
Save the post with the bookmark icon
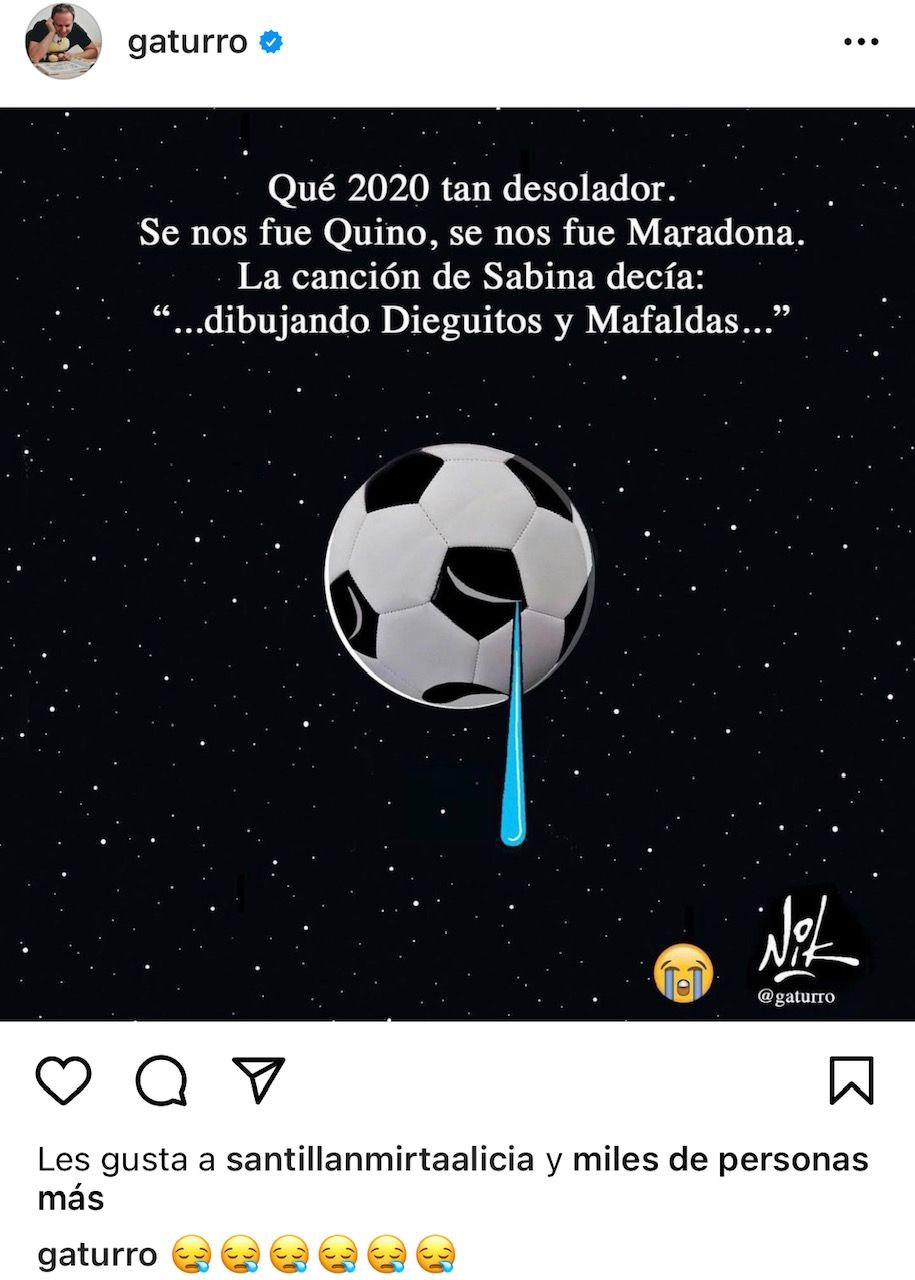coord(851,1081)
